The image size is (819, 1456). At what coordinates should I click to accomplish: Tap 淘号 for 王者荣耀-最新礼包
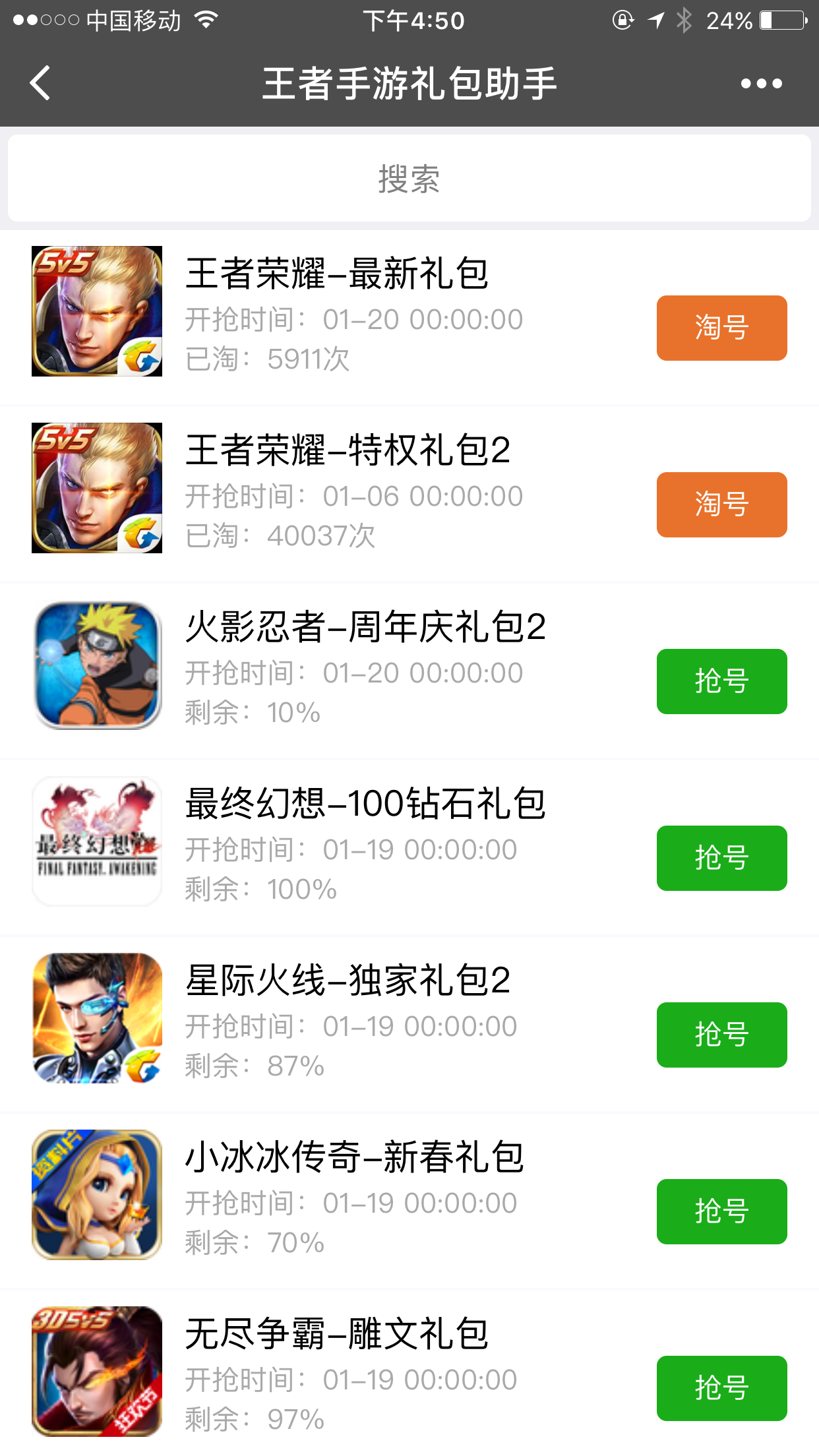point(721,328)
